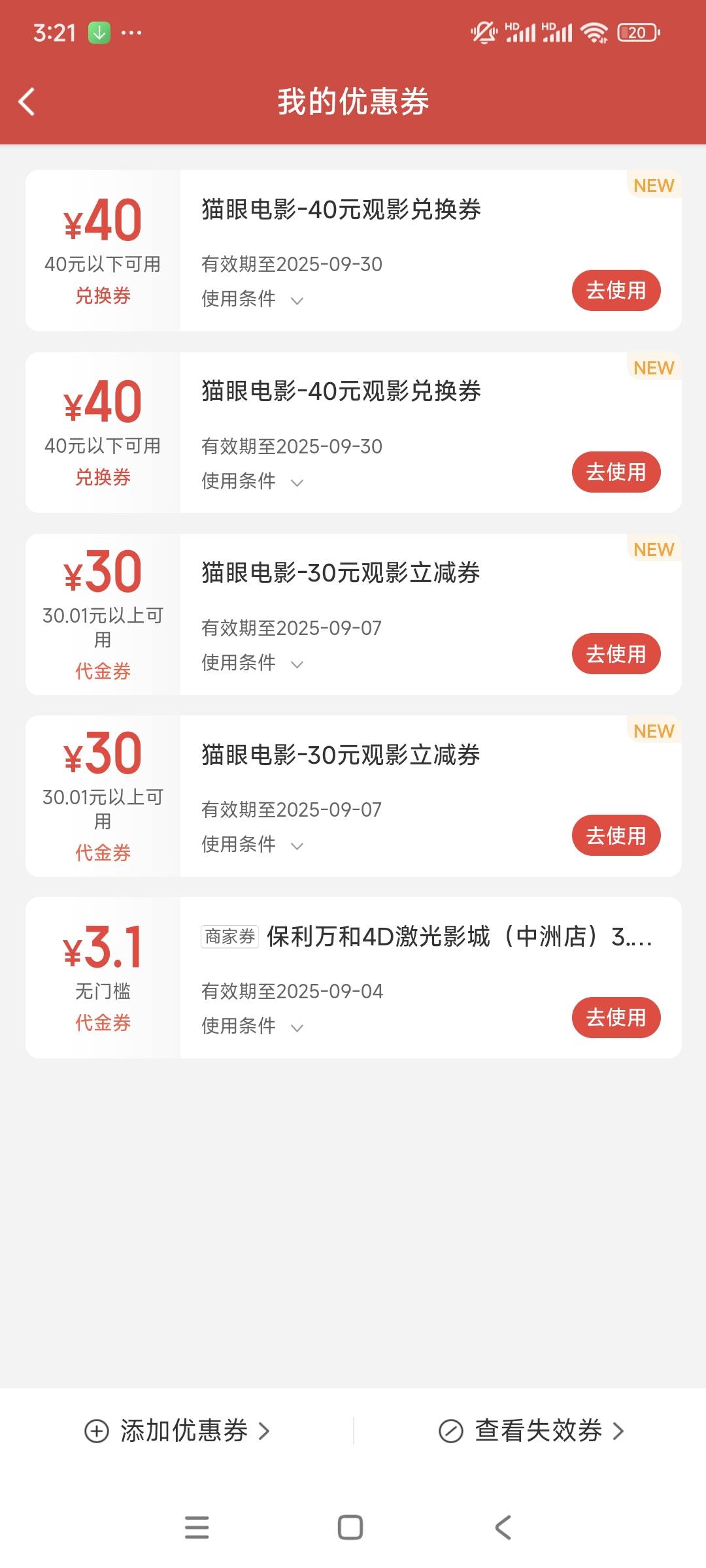Tap the system home button

(x=350, y=1527)
